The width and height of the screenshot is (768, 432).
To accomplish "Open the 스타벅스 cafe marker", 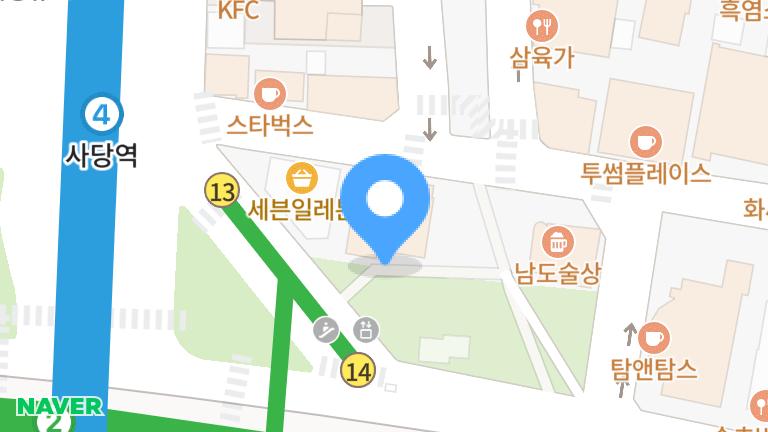I will (269, 94).
